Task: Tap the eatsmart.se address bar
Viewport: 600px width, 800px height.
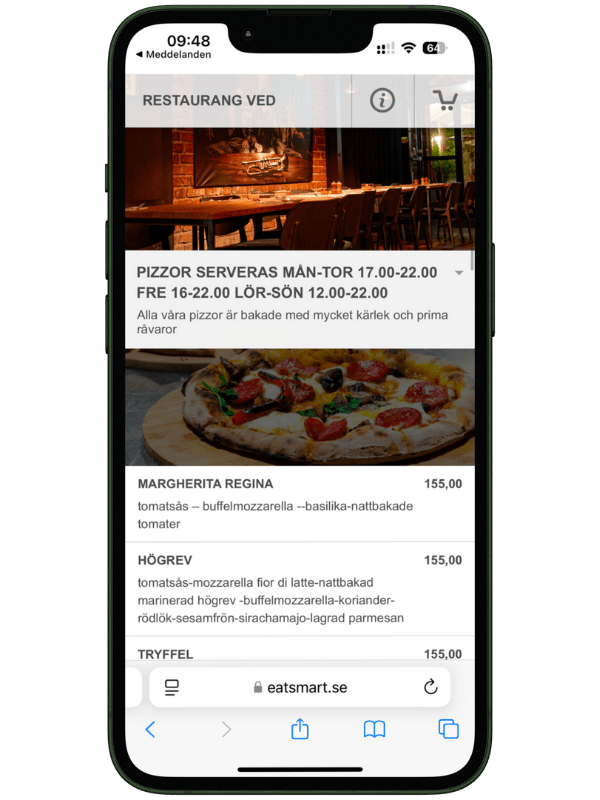Action: click(300, 688)
